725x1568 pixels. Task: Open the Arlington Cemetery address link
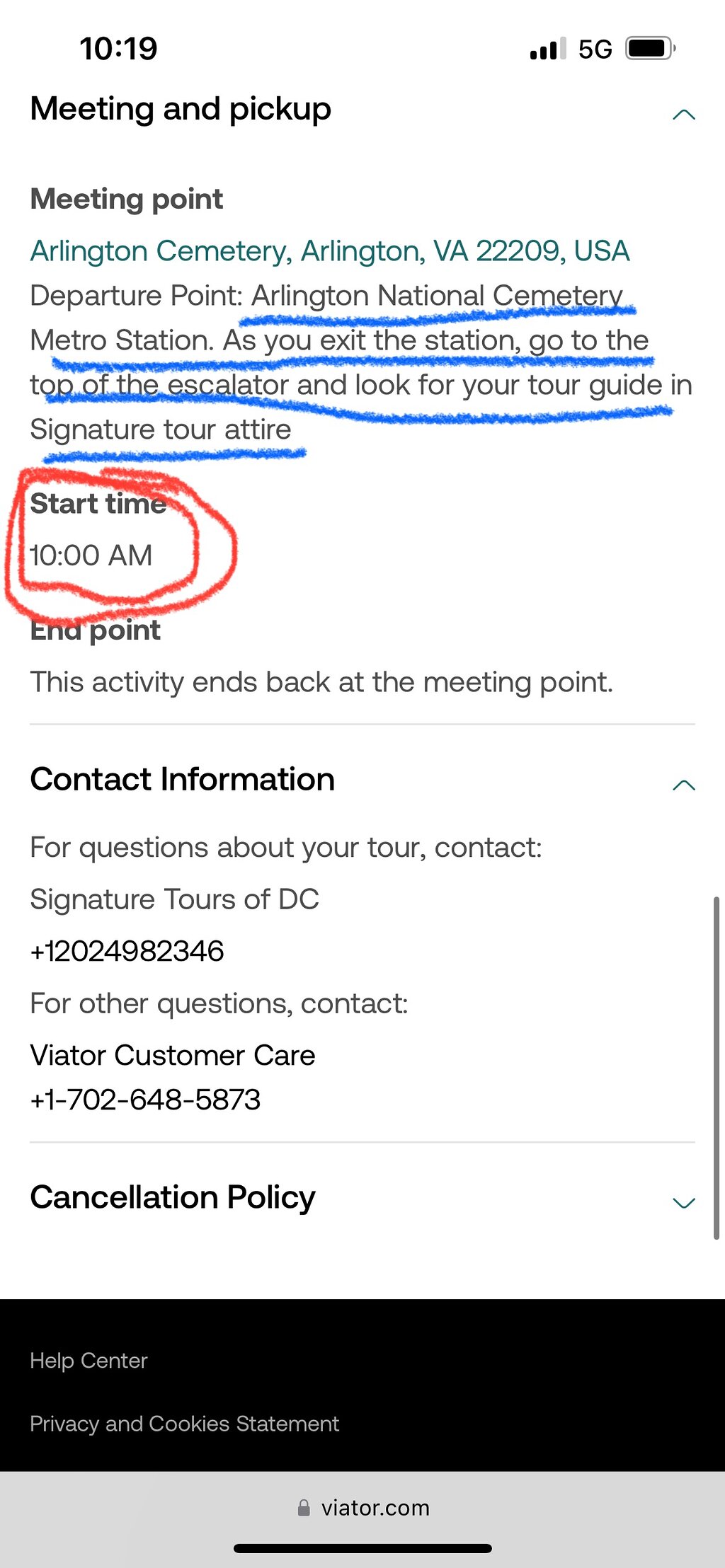point(330,251)
